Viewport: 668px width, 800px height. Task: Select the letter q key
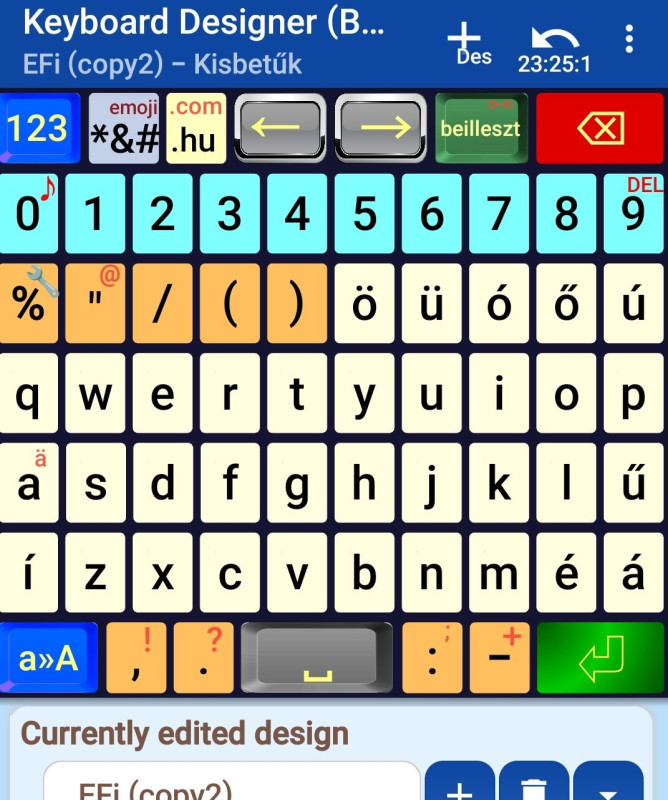tap(30, 394)
